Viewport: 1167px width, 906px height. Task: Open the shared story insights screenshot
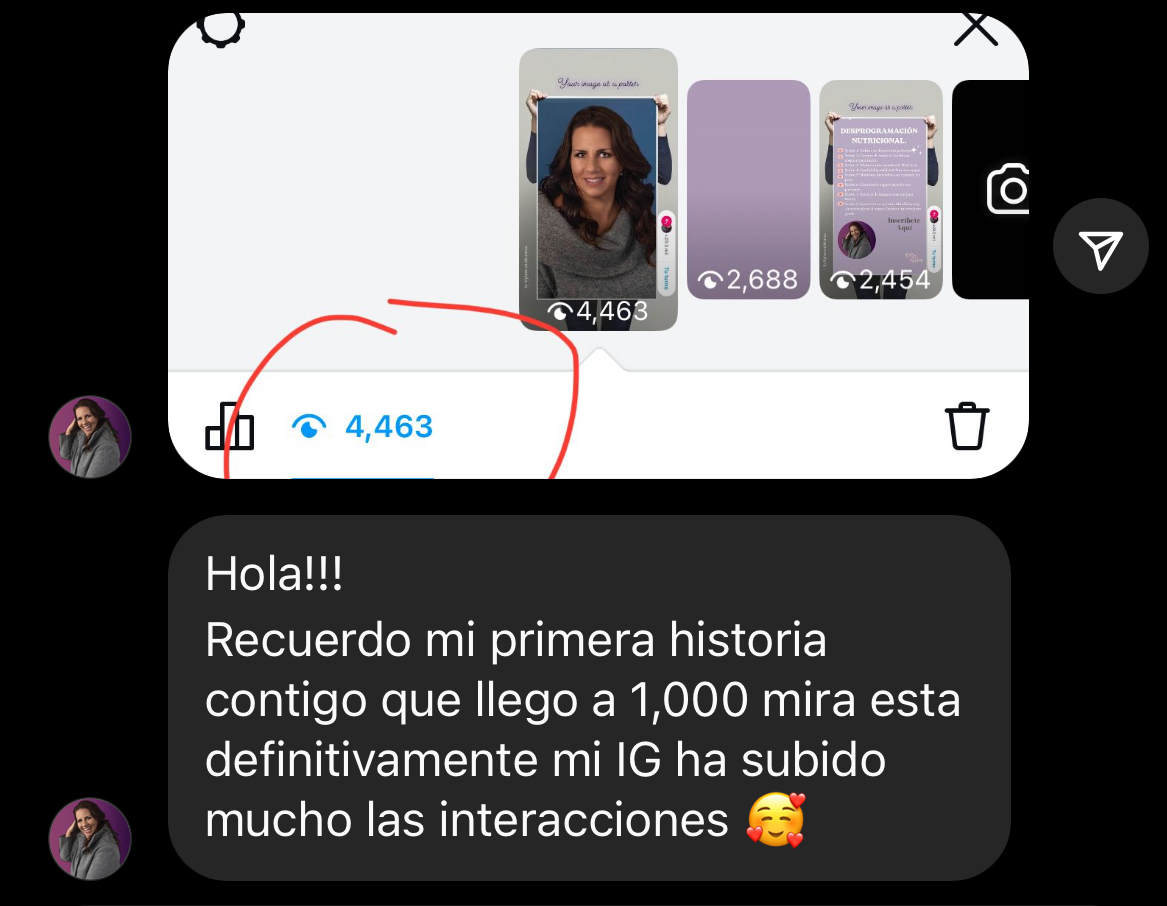click(598, 245)
